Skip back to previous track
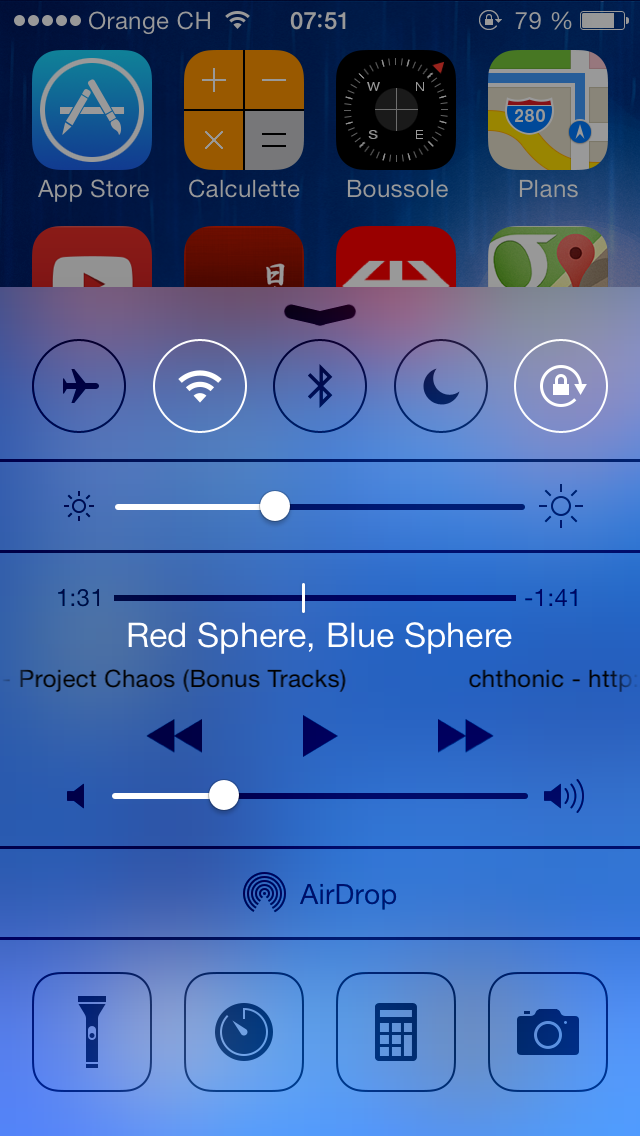This screenshot has width=640, height=1136. (174, 737)
